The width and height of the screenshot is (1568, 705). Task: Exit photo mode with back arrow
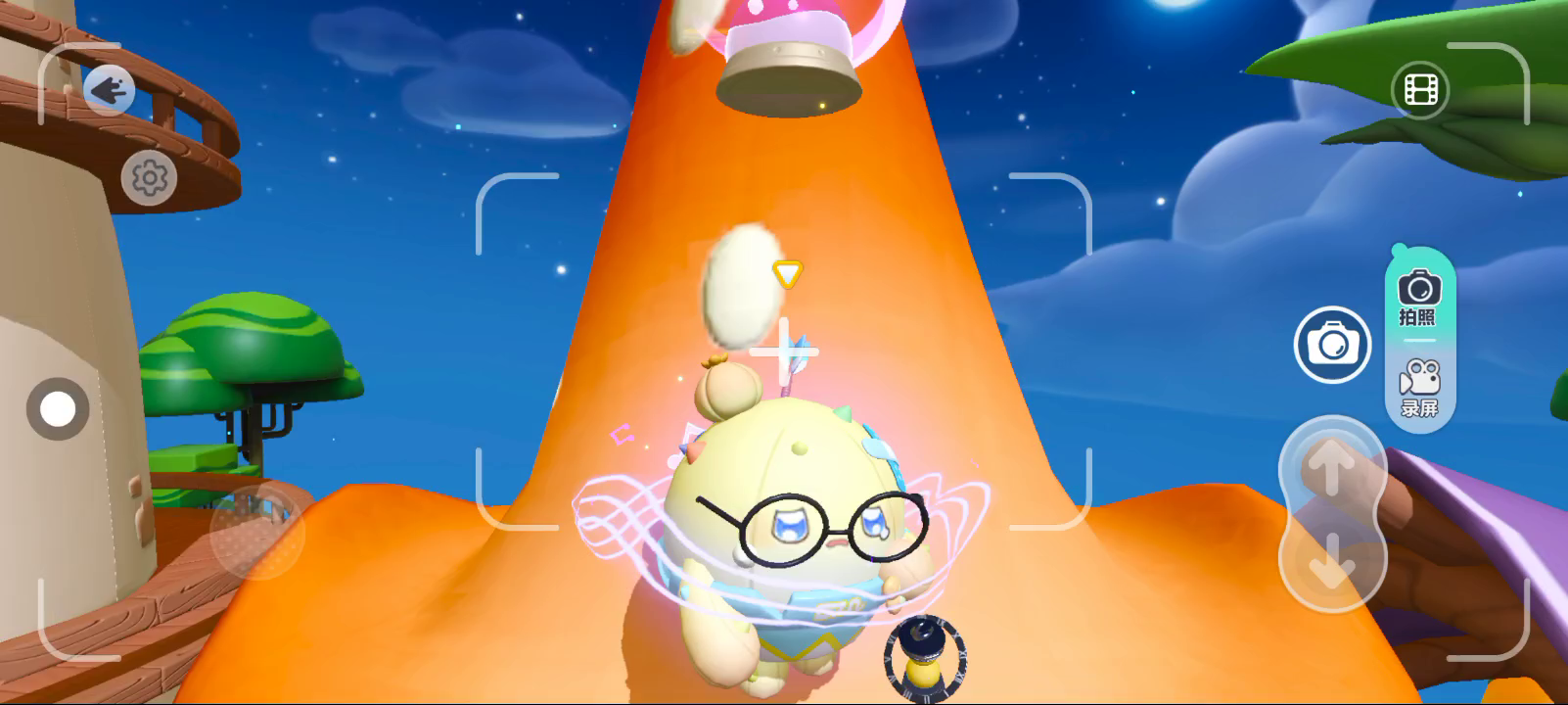point(109,90)
